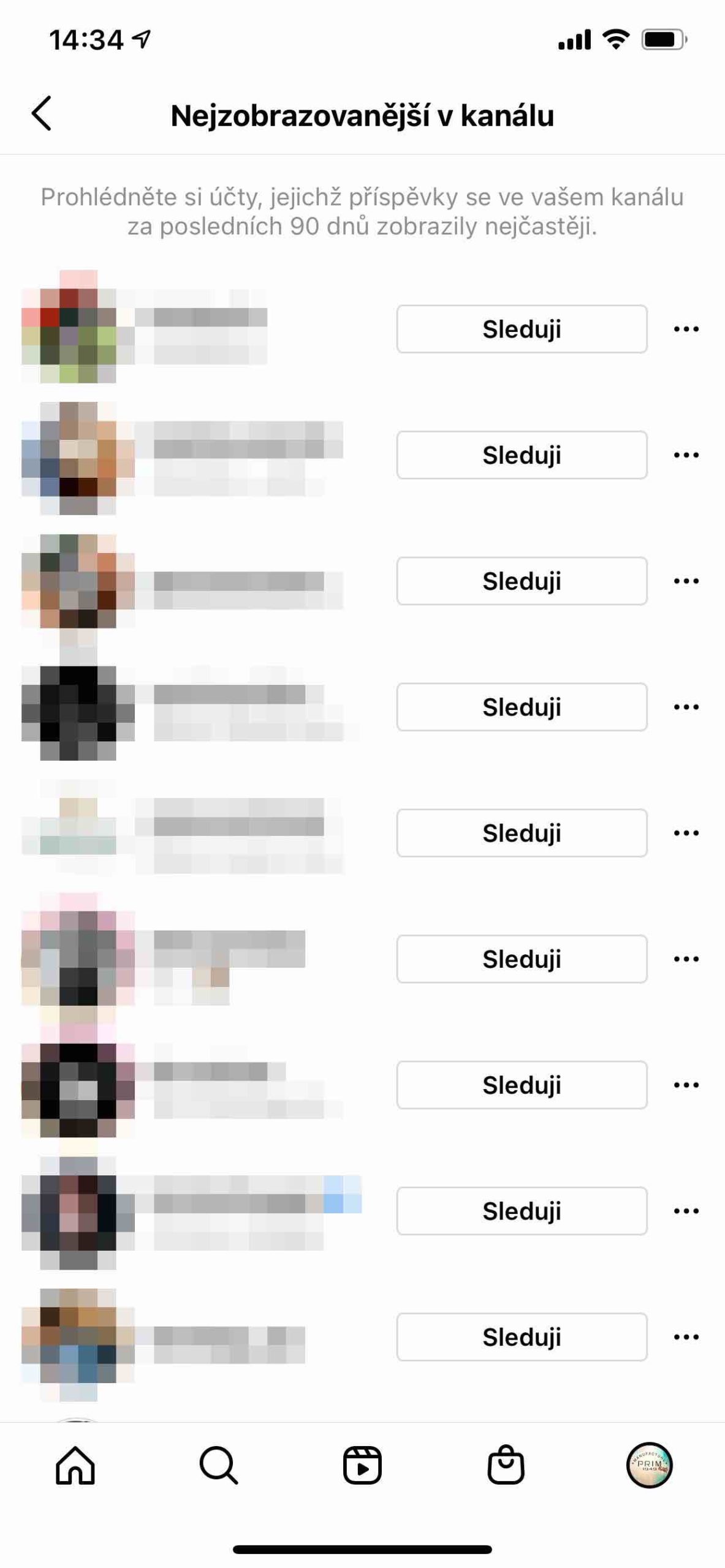Switch to the Home tab

point(75,1466)
